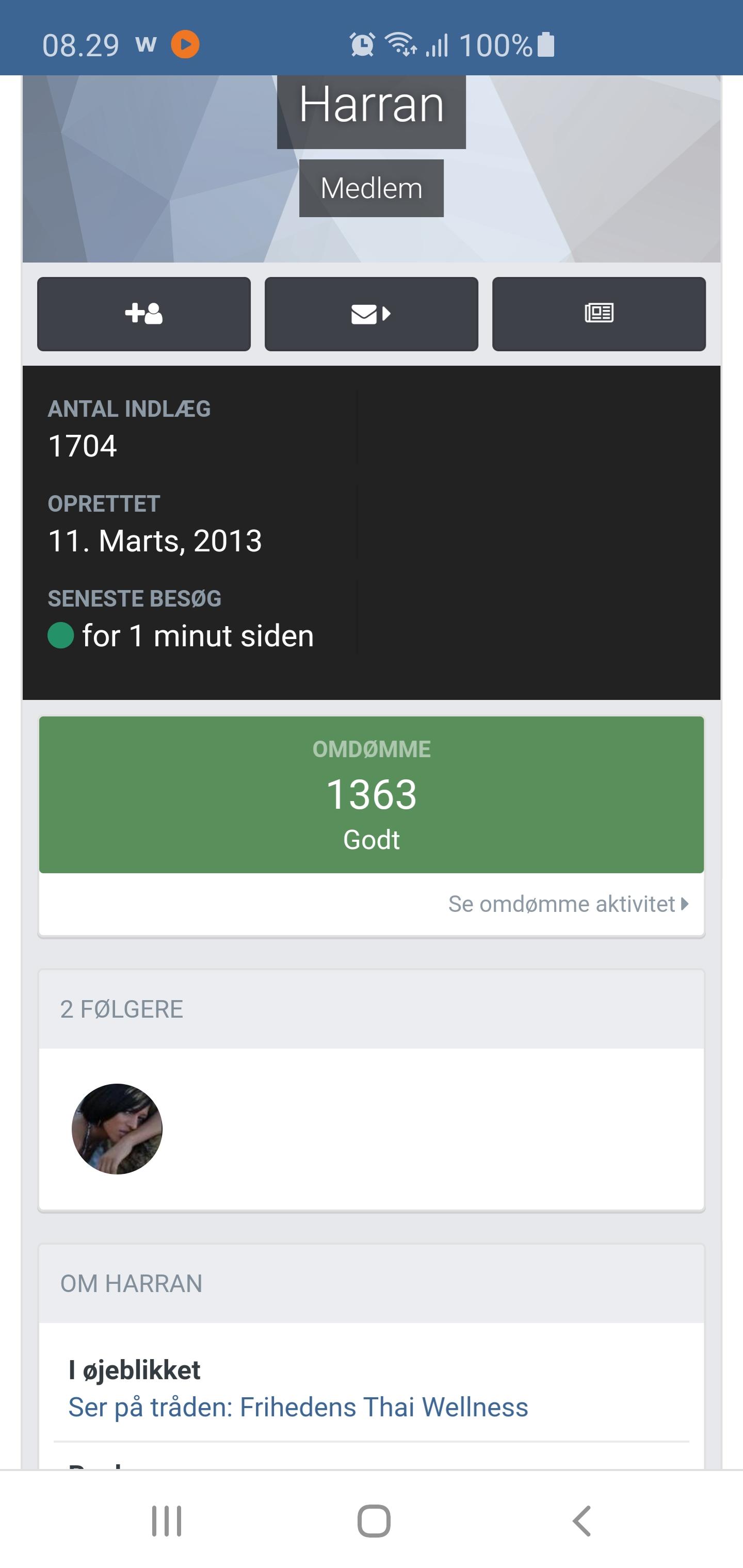Open recent apps from the navigation bar
This screenshot has width=743, height=1568.
(166, 1521)
